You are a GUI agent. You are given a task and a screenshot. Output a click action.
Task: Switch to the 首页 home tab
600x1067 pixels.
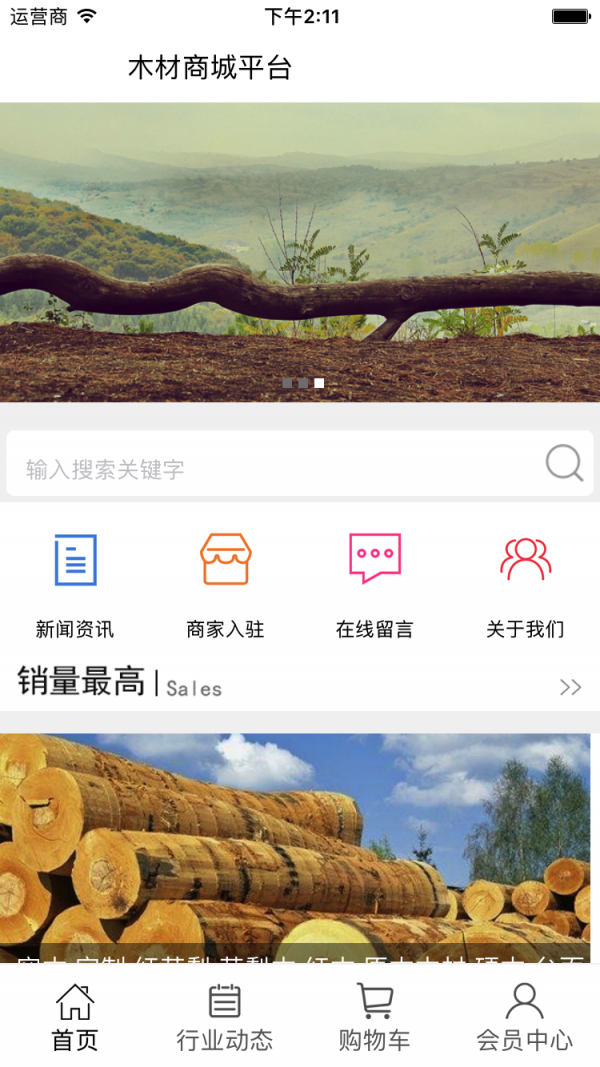(x=75, y=1017)
